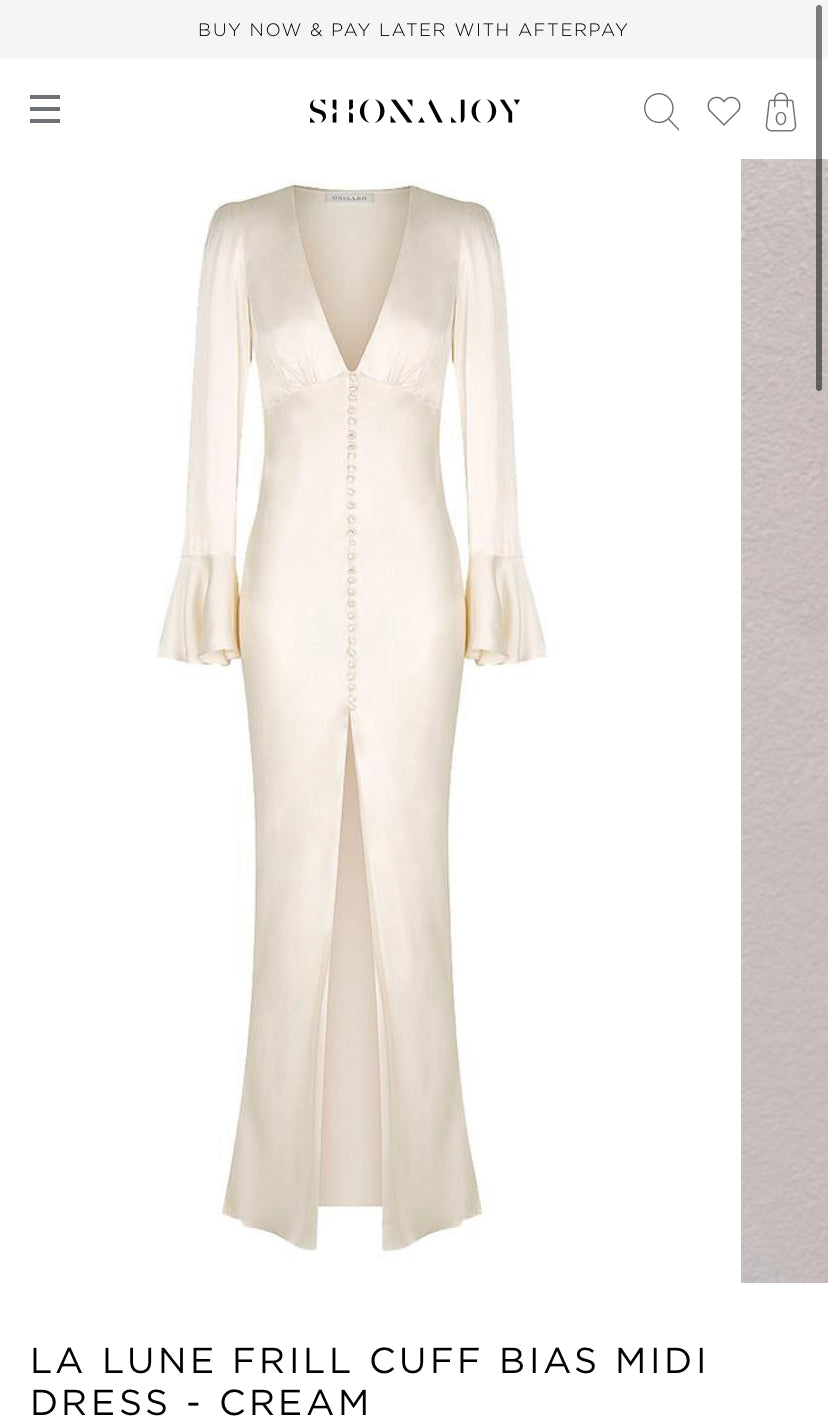Open the wishlist heart
Image resolution: width=828 pixels, height=1426 pixels.
click(723, 110)
